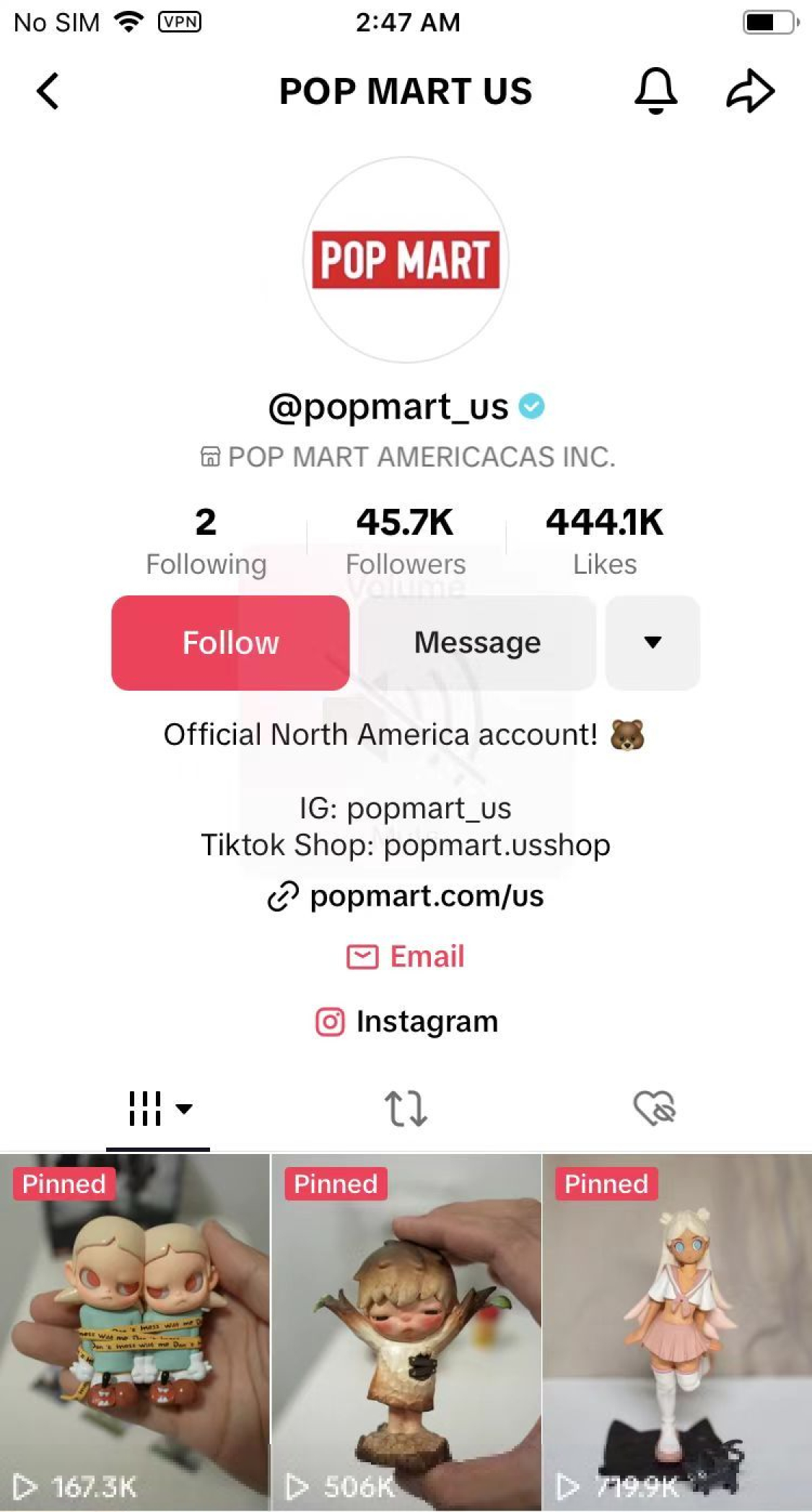
Task: Go back from the POP MART US profile
Action: click(48, 92)
